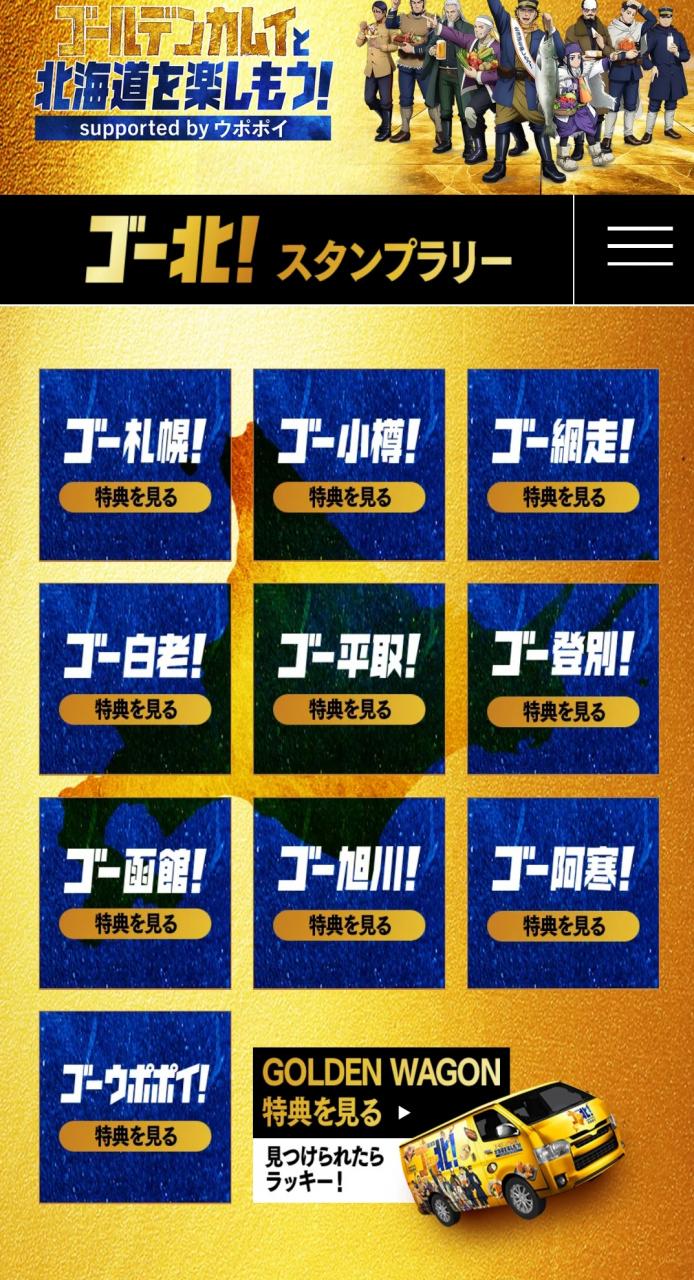This screenshot has height=1280, width=694.
Task: Open ゴー阿寒! 特典を見る
Action: coord(563,925)
